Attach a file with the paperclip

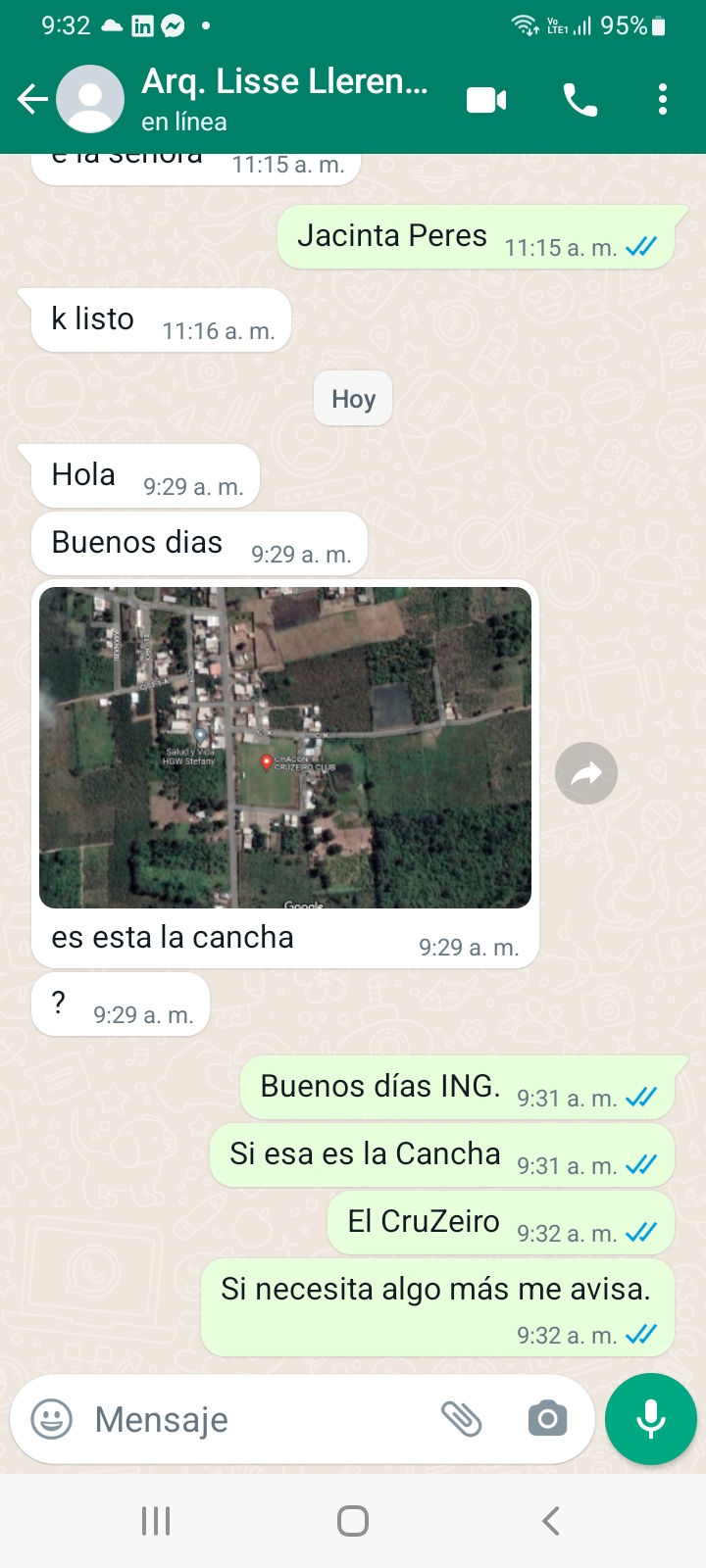coord(461,1419)
